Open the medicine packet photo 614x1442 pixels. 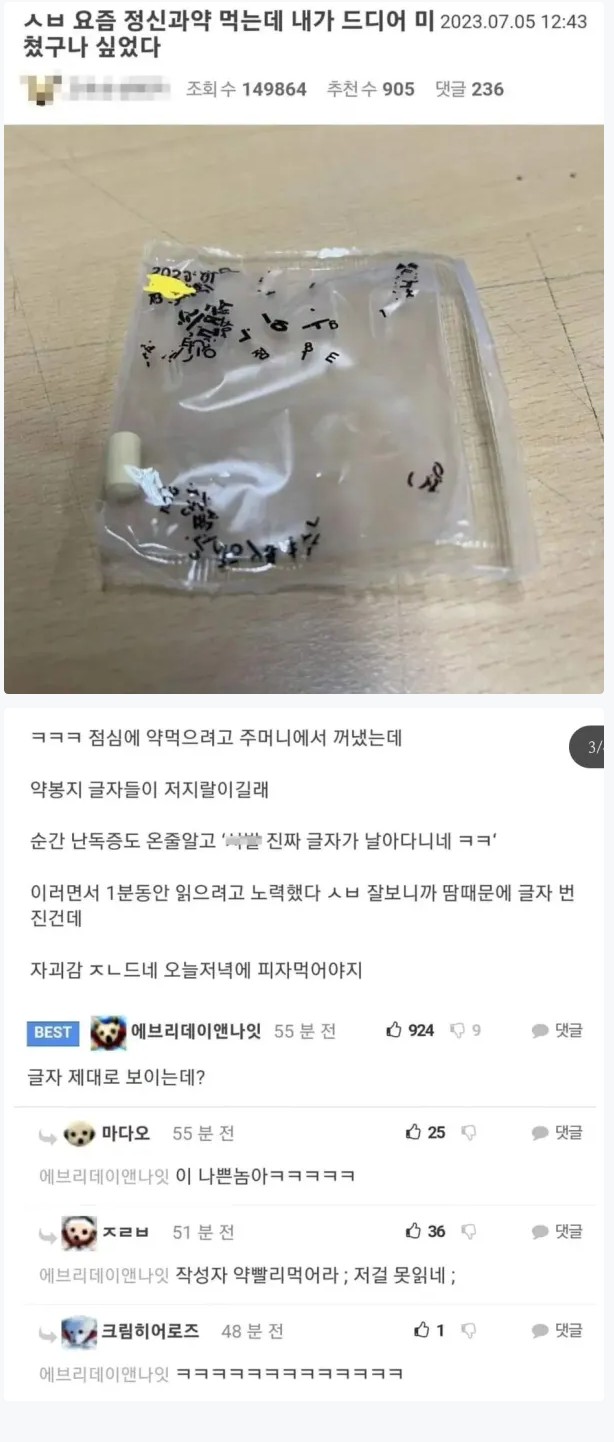point(304,408)
